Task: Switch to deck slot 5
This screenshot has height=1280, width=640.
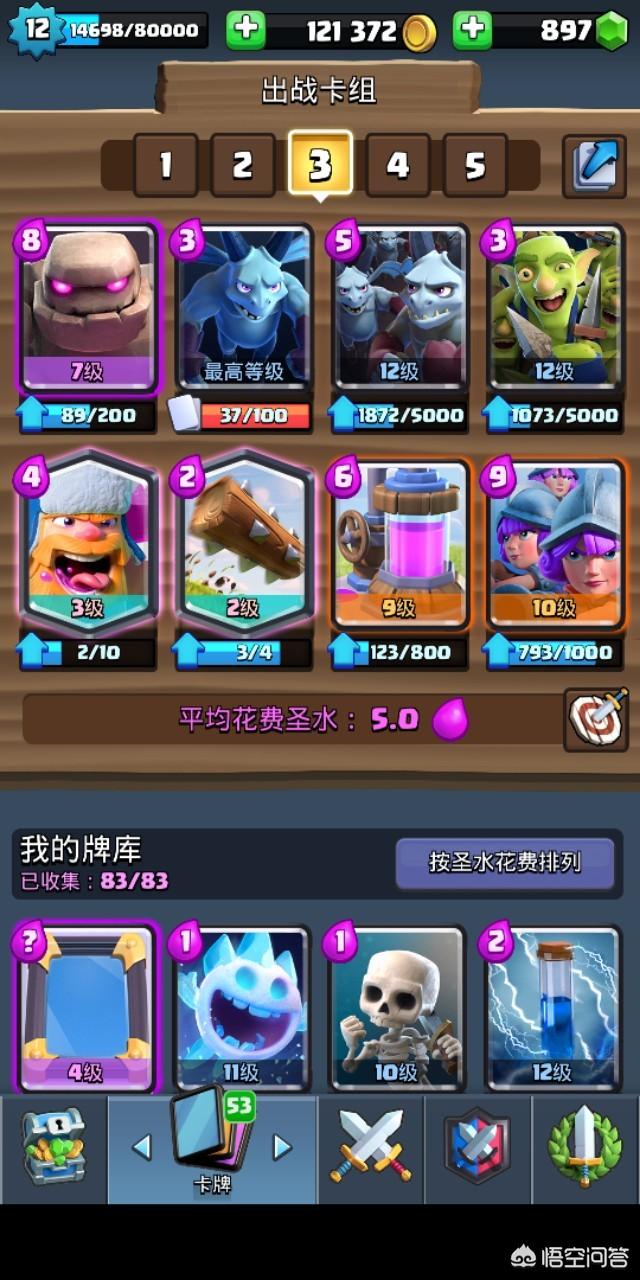Action: tap(475, 165)
